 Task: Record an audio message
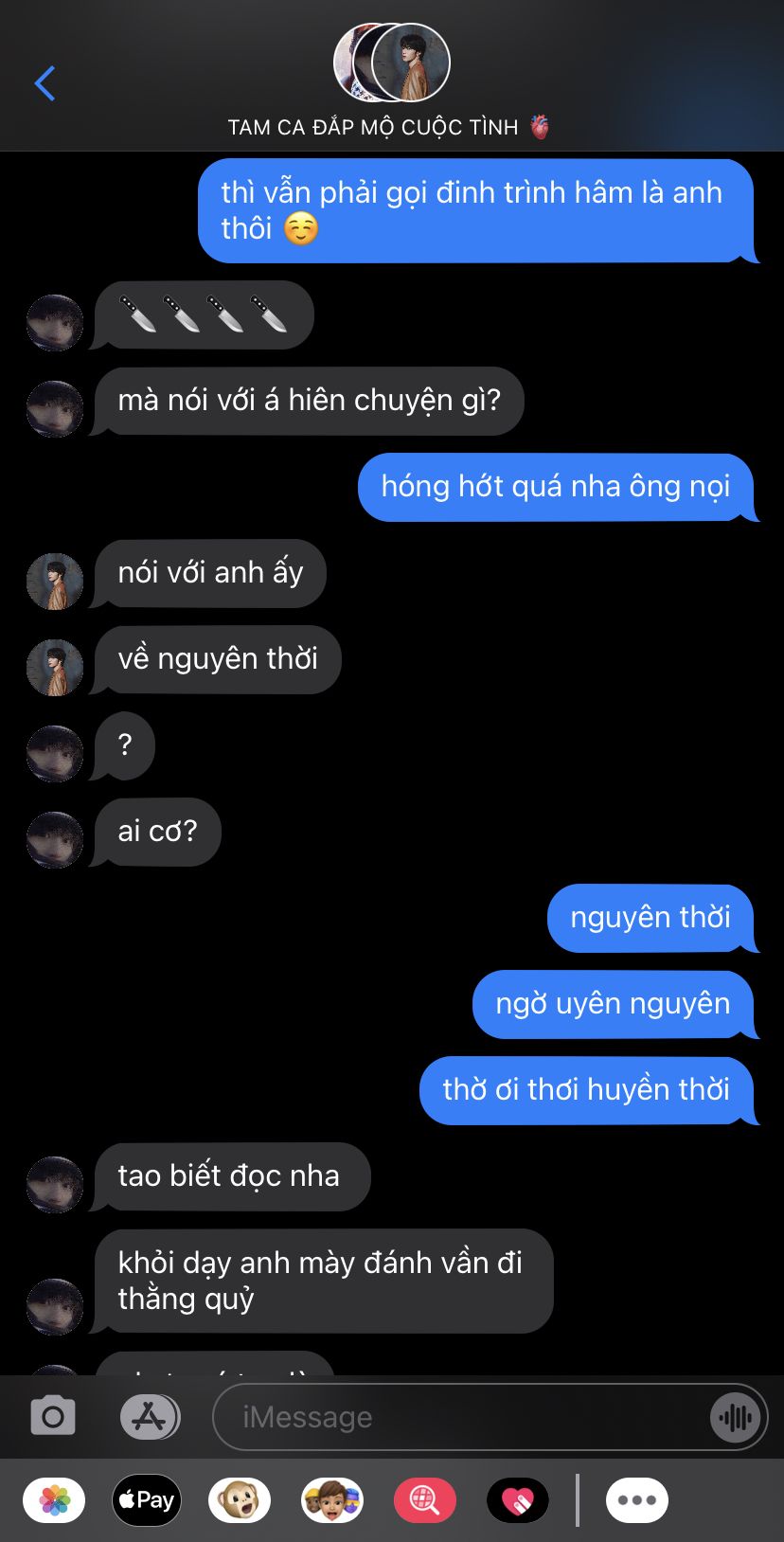tap(736, 1417)
